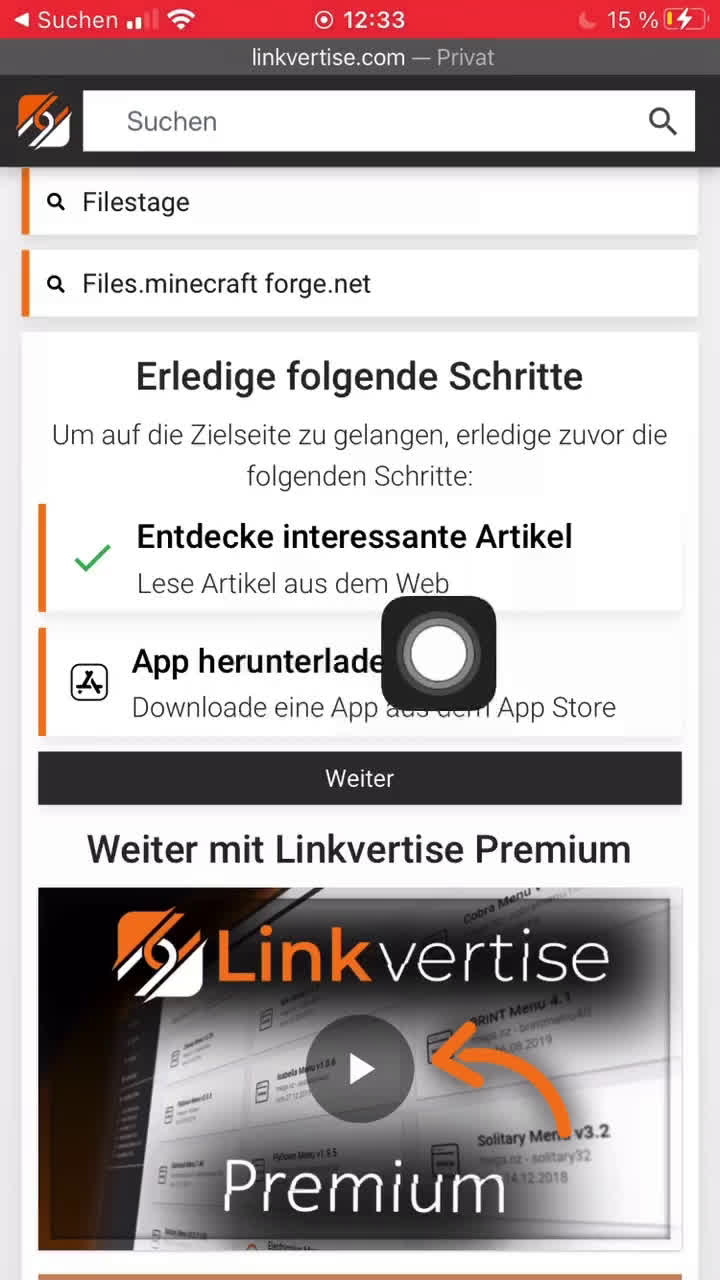Open the Weiter mit Linkvertise Premium section

359,848
